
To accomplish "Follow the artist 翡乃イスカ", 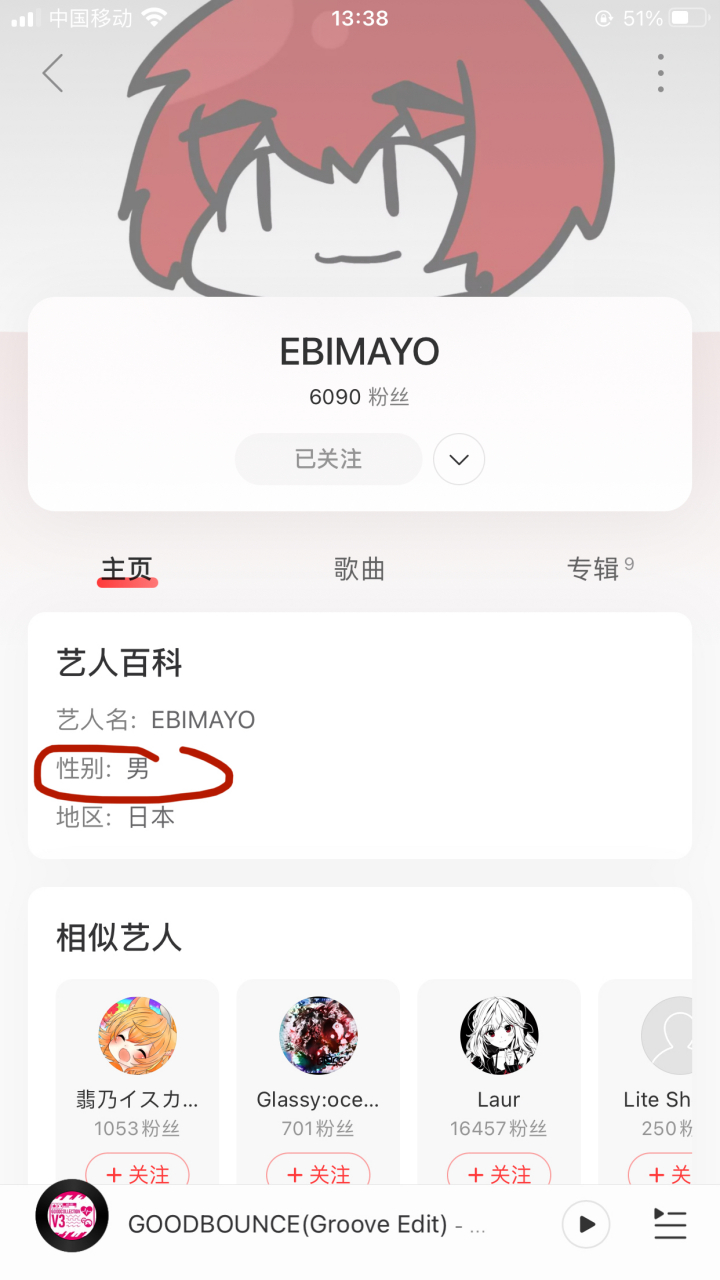I will coord(137,1175).
